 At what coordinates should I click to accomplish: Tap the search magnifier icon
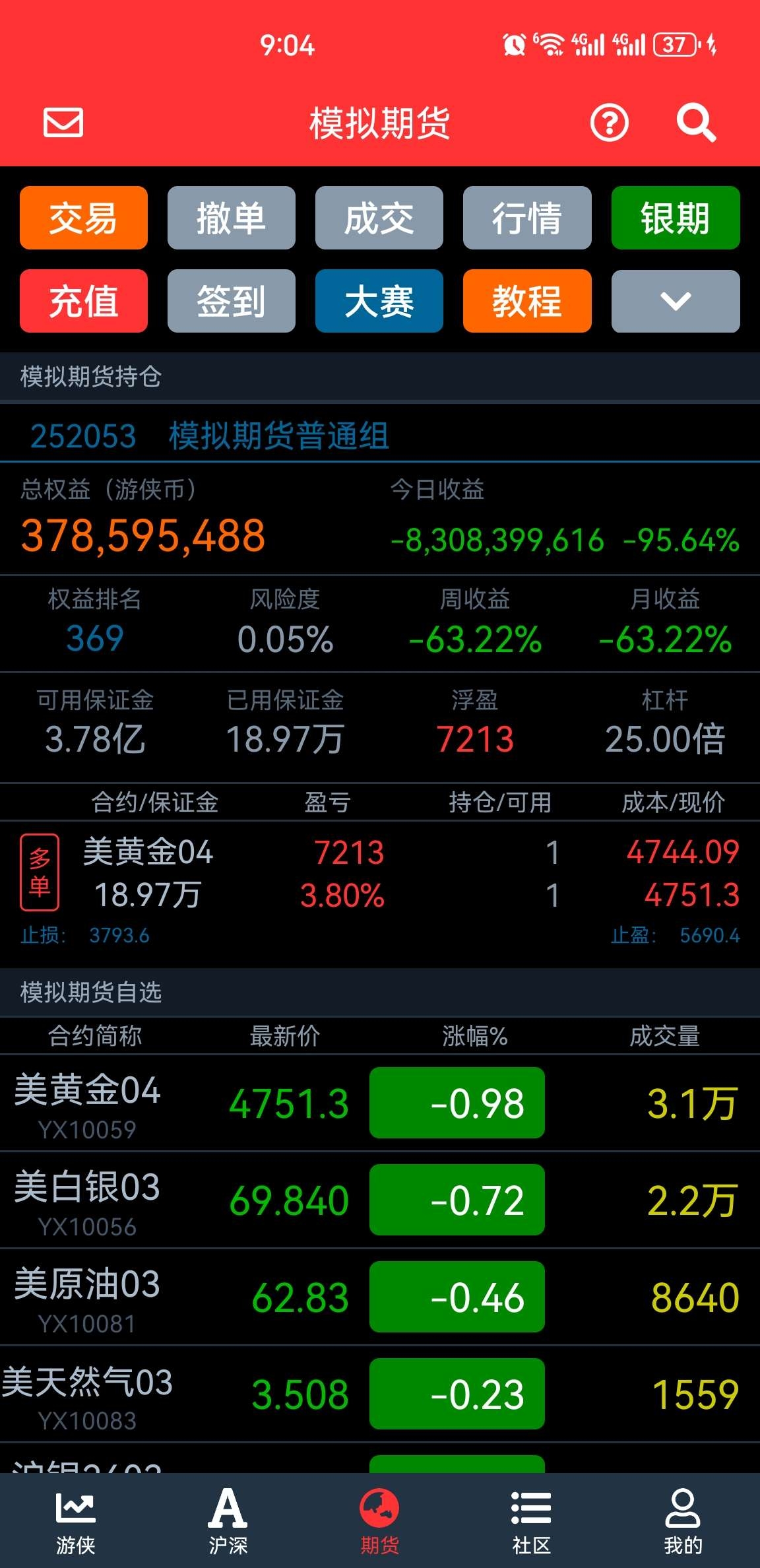pos(696,122)
